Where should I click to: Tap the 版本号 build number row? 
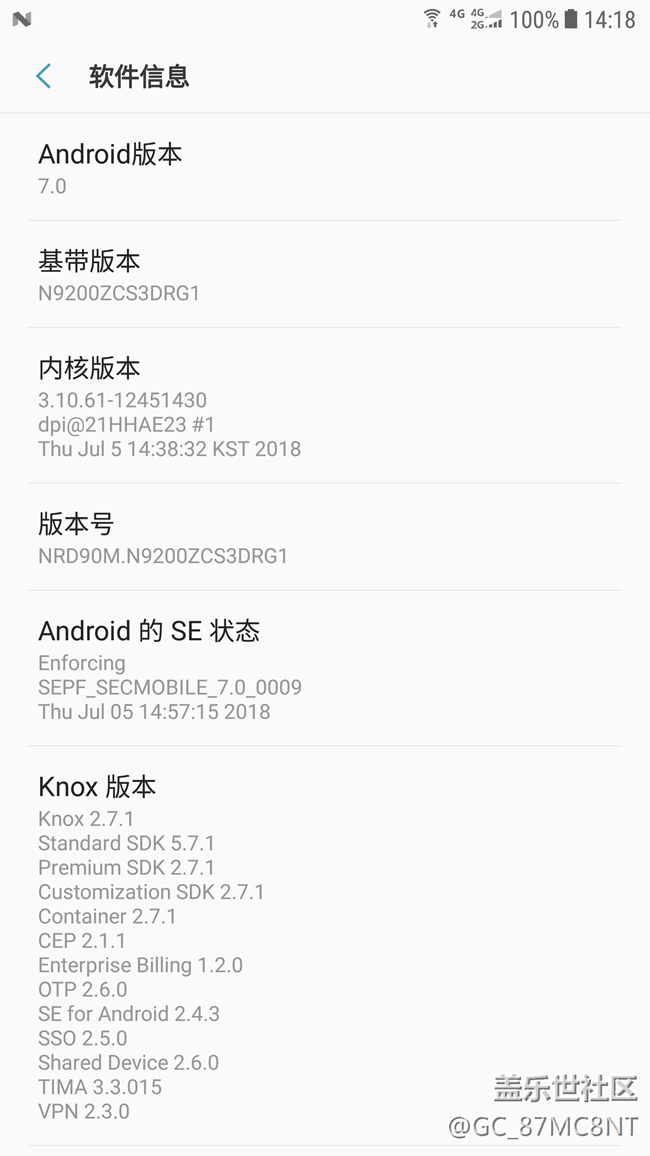pyautogui.click(x=324, y=538)
